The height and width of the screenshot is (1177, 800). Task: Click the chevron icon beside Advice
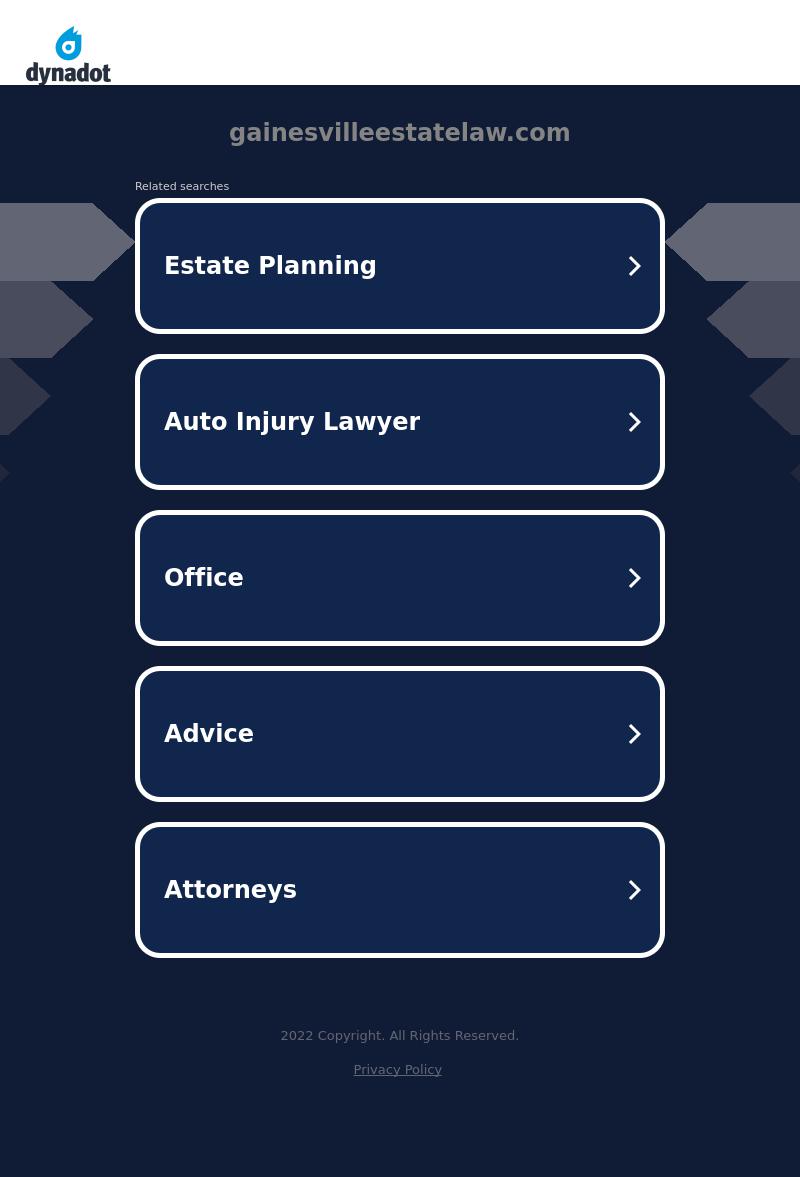coord(634,734)
